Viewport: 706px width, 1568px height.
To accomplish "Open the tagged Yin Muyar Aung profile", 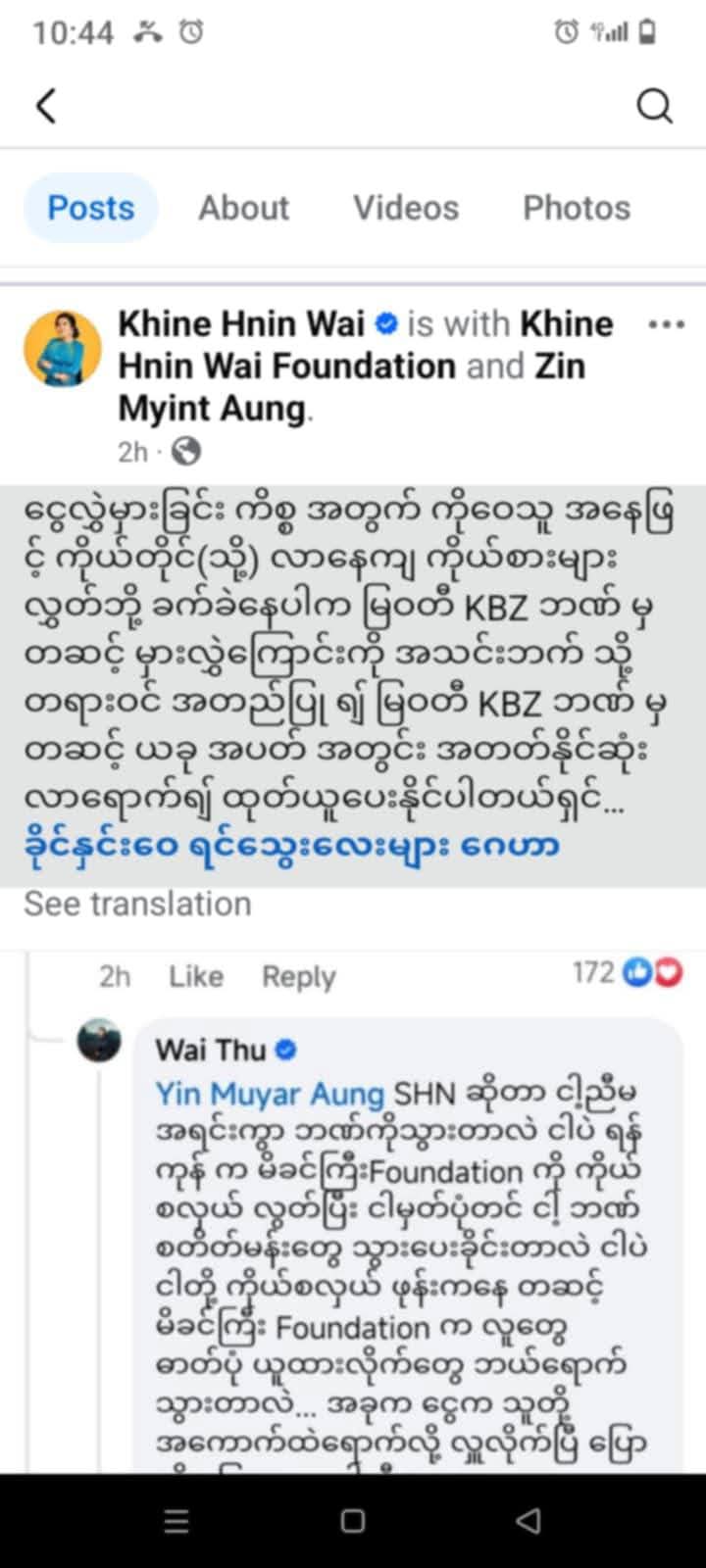I will point(270,1094).
